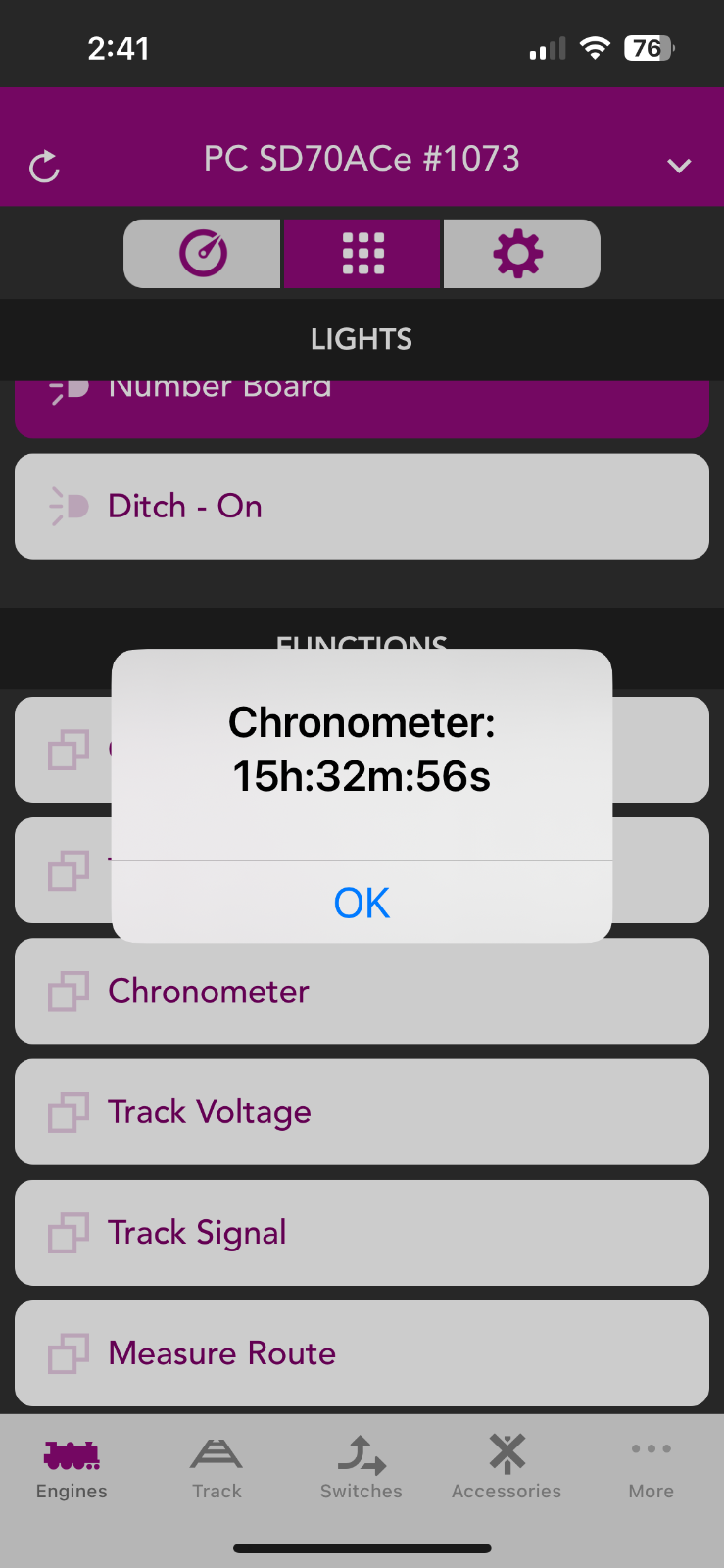This screenshot has height=1568, width=724.
Task: Switch to the speedometer control tab
Action: point(203,254)
